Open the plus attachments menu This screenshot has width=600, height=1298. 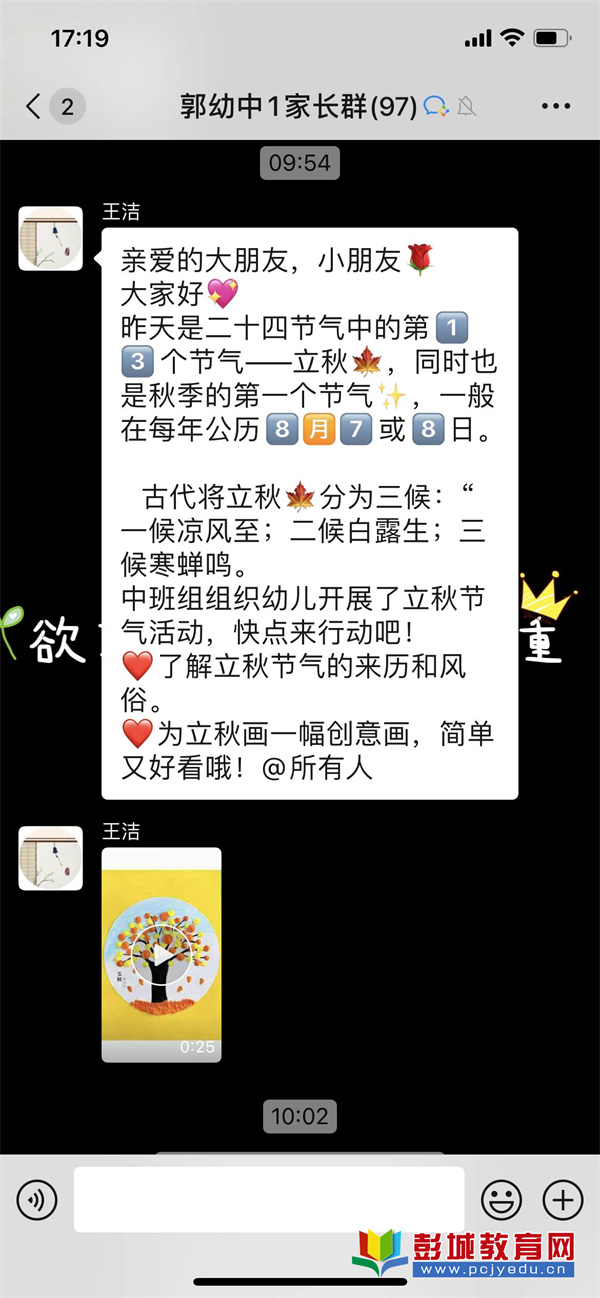tap(562, 1199)
